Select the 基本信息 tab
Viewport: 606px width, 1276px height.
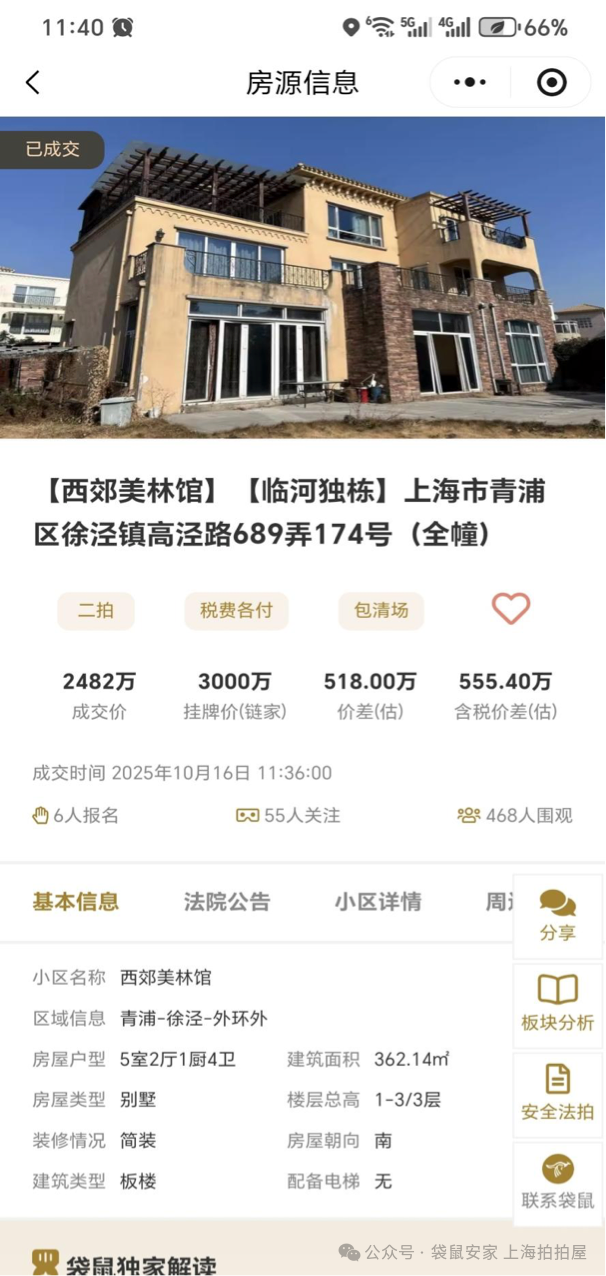[x=76, y=901]
